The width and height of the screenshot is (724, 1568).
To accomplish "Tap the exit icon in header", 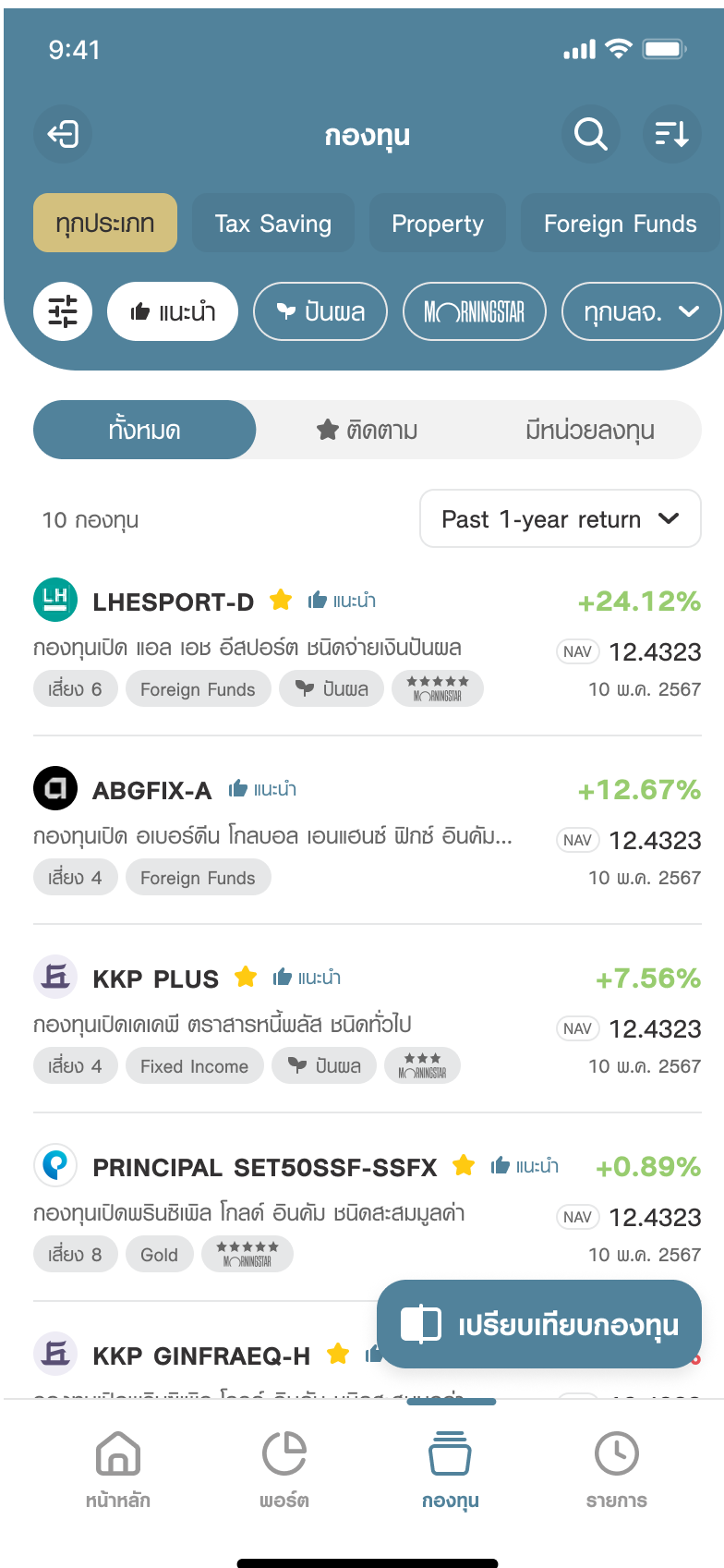I will [x=63, y=135].
